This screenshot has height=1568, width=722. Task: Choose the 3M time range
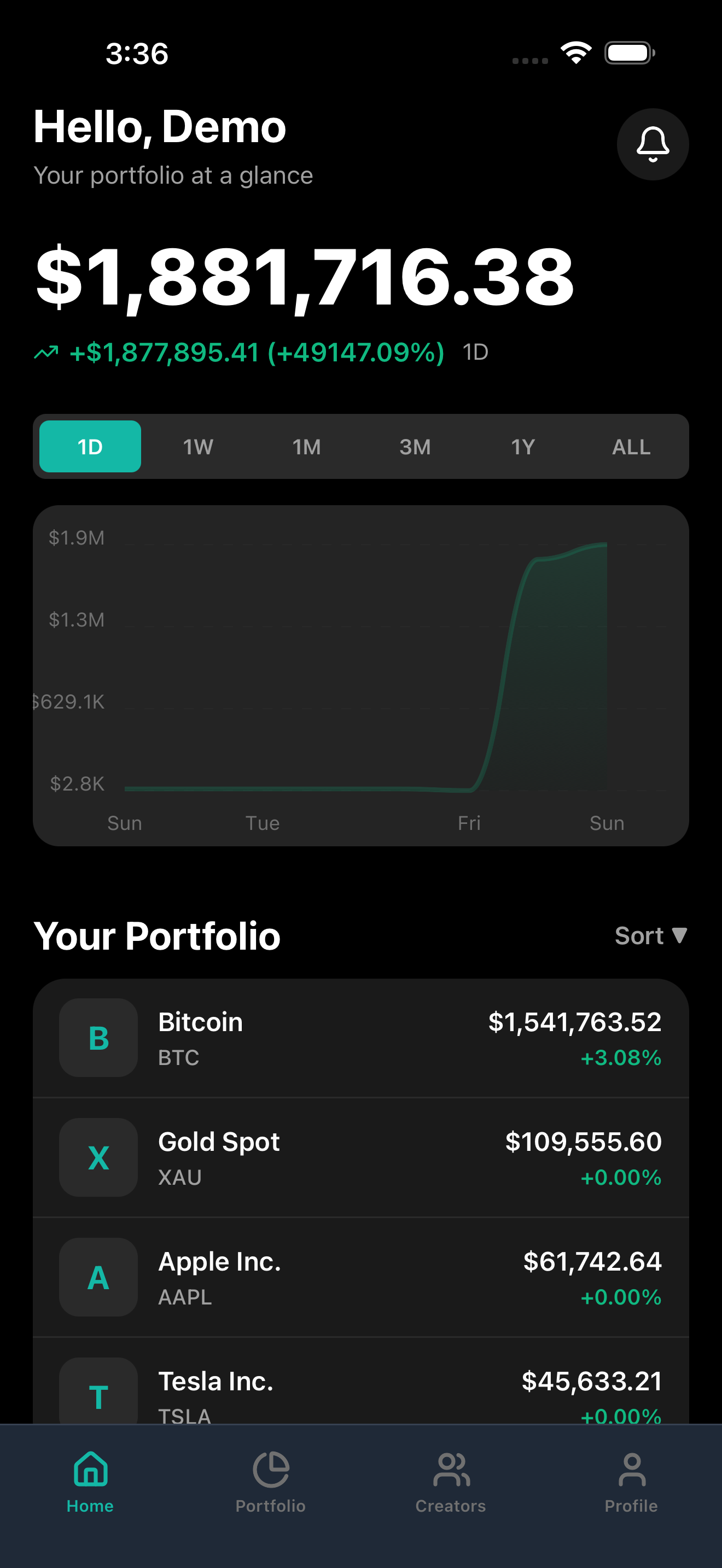(415, 447)
